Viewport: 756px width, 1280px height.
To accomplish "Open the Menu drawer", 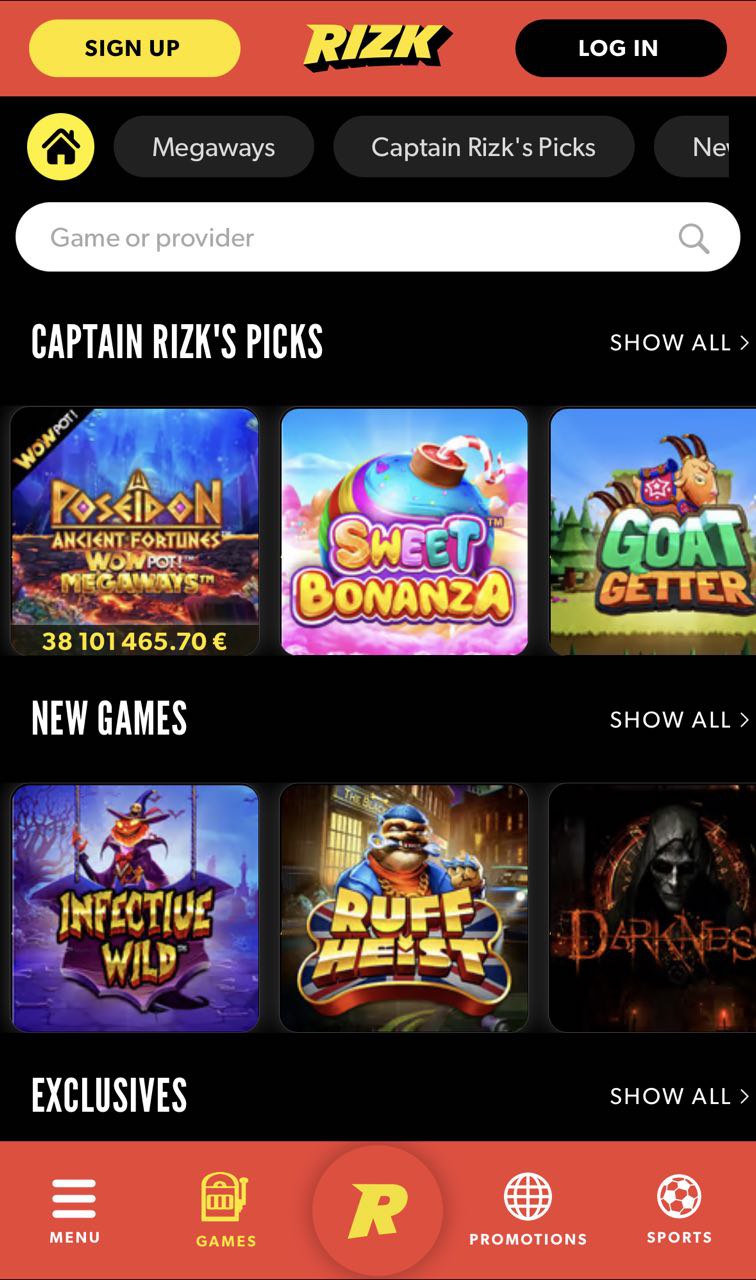I will (x=75, y=1210).
